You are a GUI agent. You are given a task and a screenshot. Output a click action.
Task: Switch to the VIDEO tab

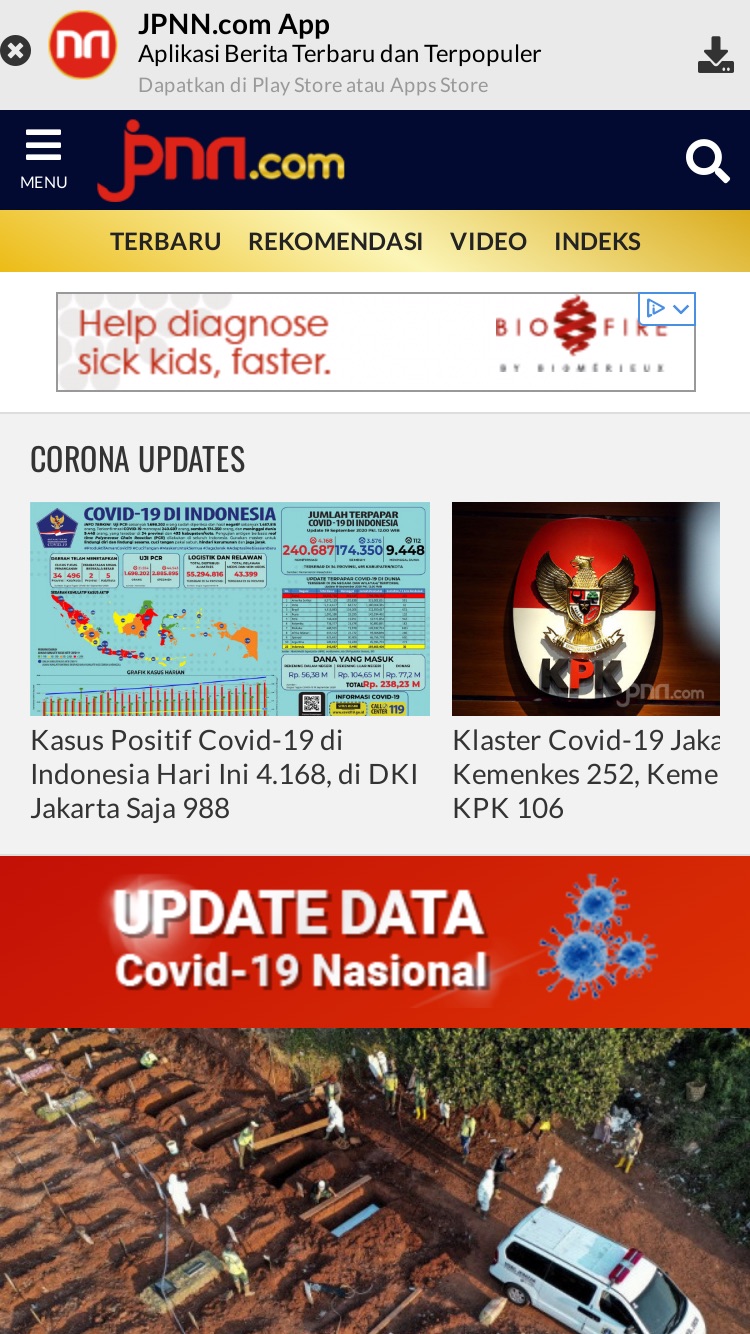tap(488, 241)
